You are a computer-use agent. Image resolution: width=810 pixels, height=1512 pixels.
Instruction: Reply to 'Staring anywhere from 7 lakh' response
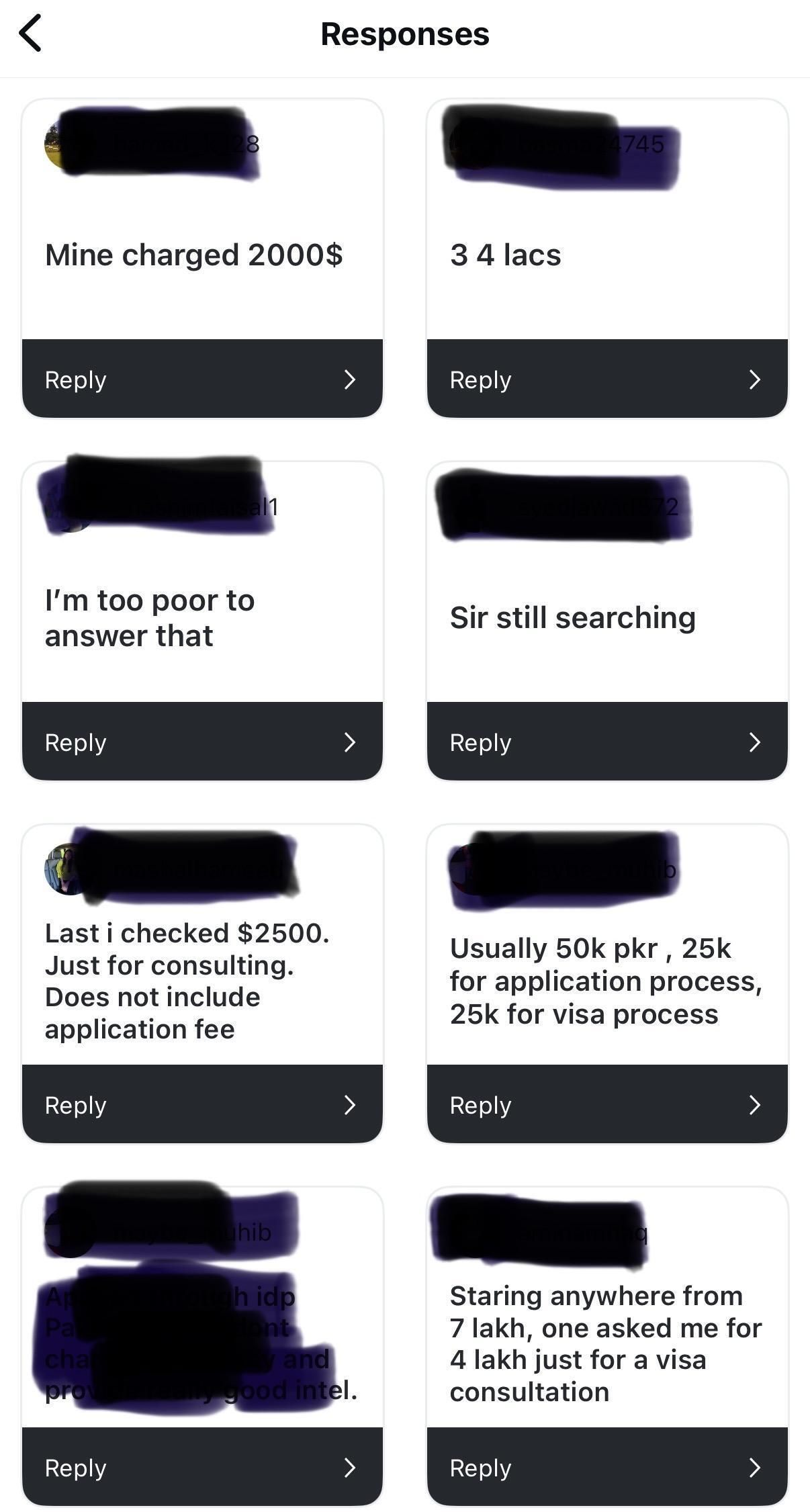tap(606, 1468)
